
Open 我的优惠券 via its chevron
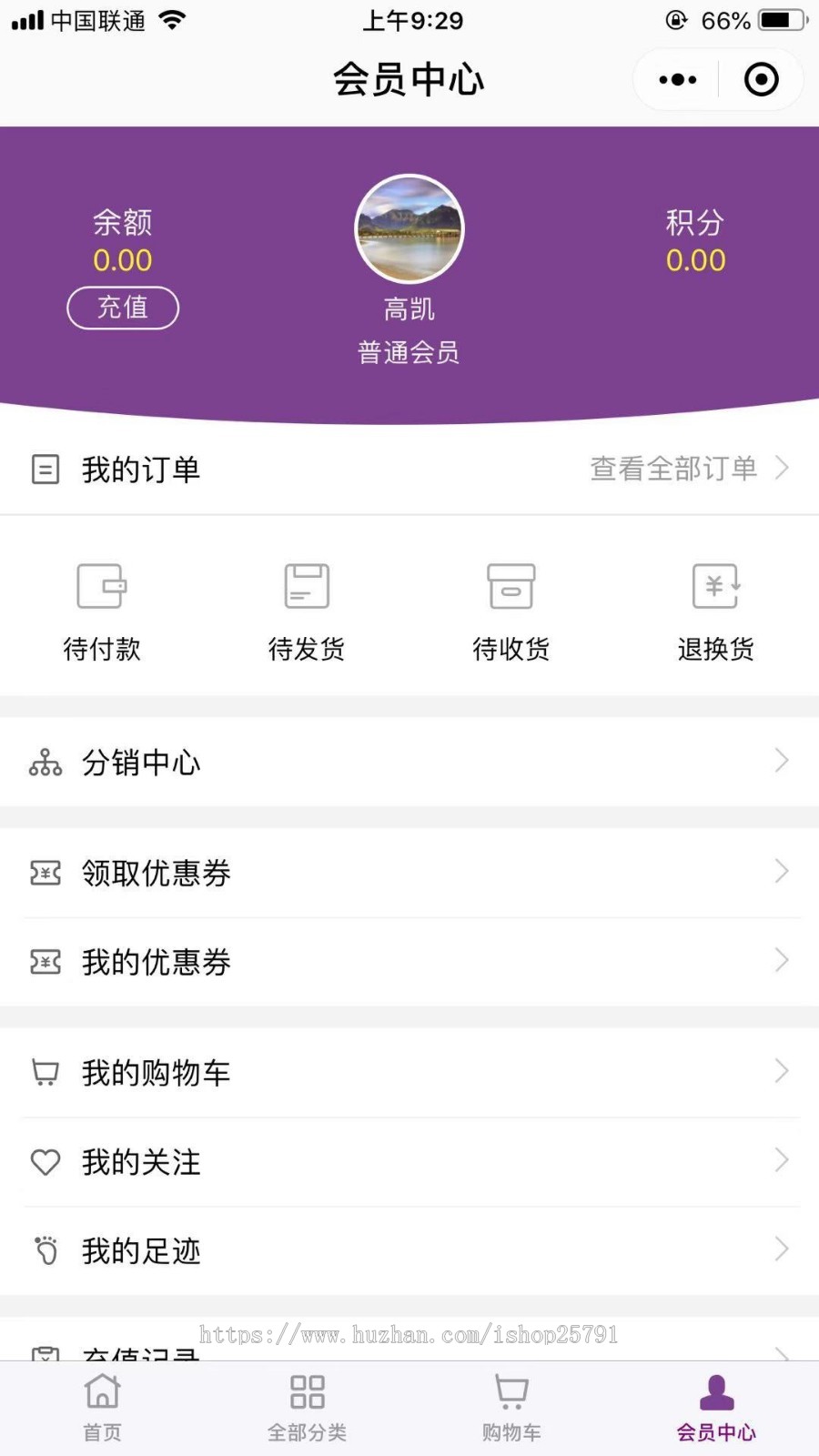783,960
